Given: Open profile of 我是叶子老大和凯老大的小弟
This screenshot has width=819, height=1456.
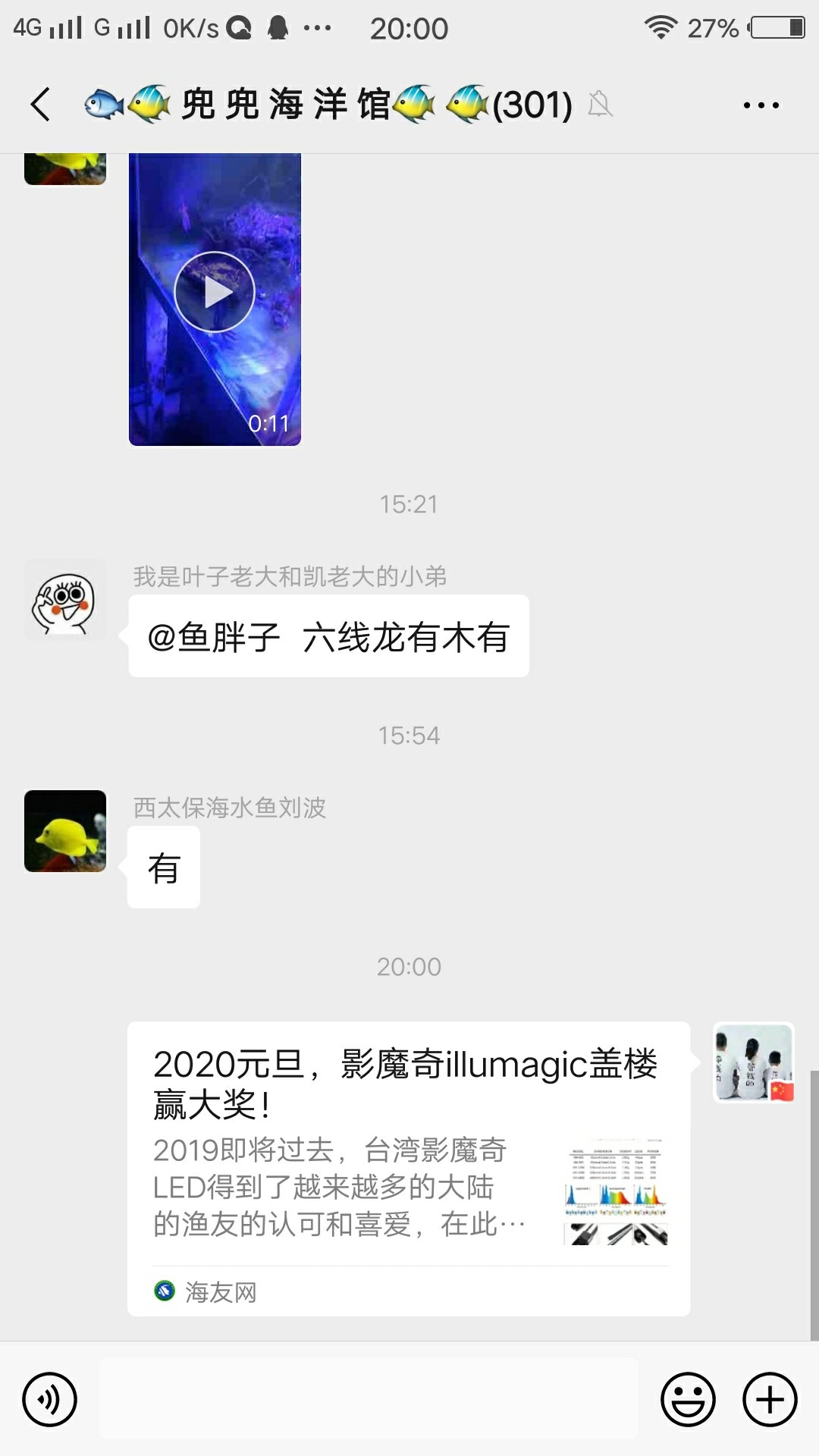Looking at the screenshot, I should [65, 601].
